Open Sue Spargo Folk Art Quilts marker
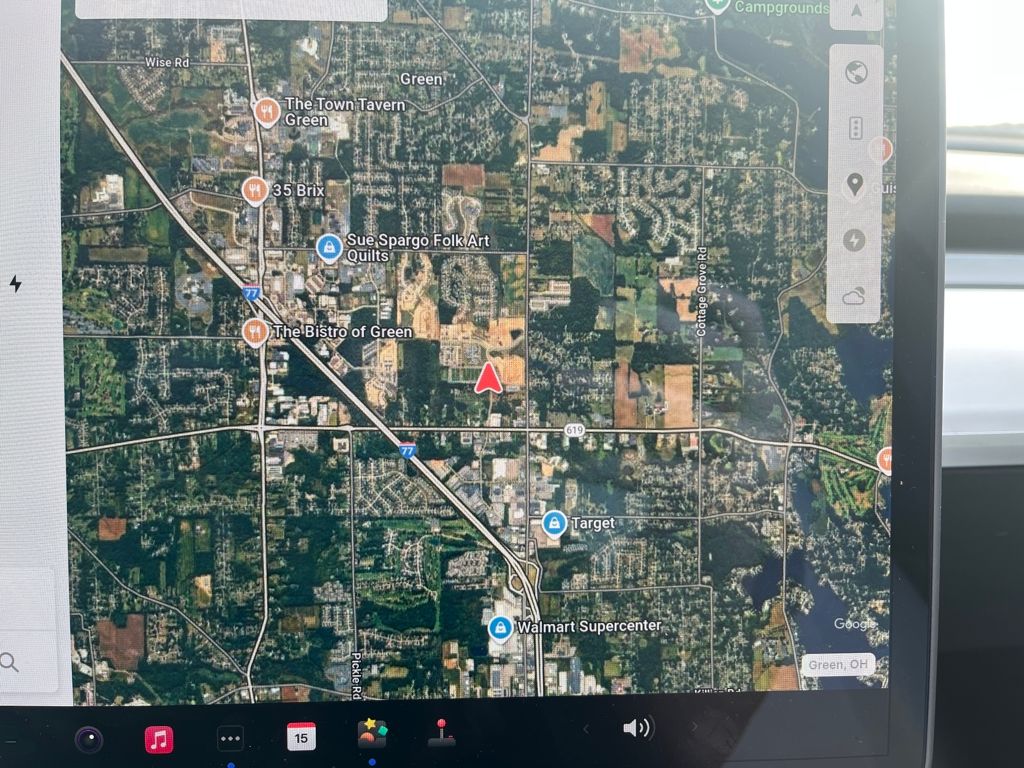This screenshot has height=768, width=1024. [x=328, y=247]
